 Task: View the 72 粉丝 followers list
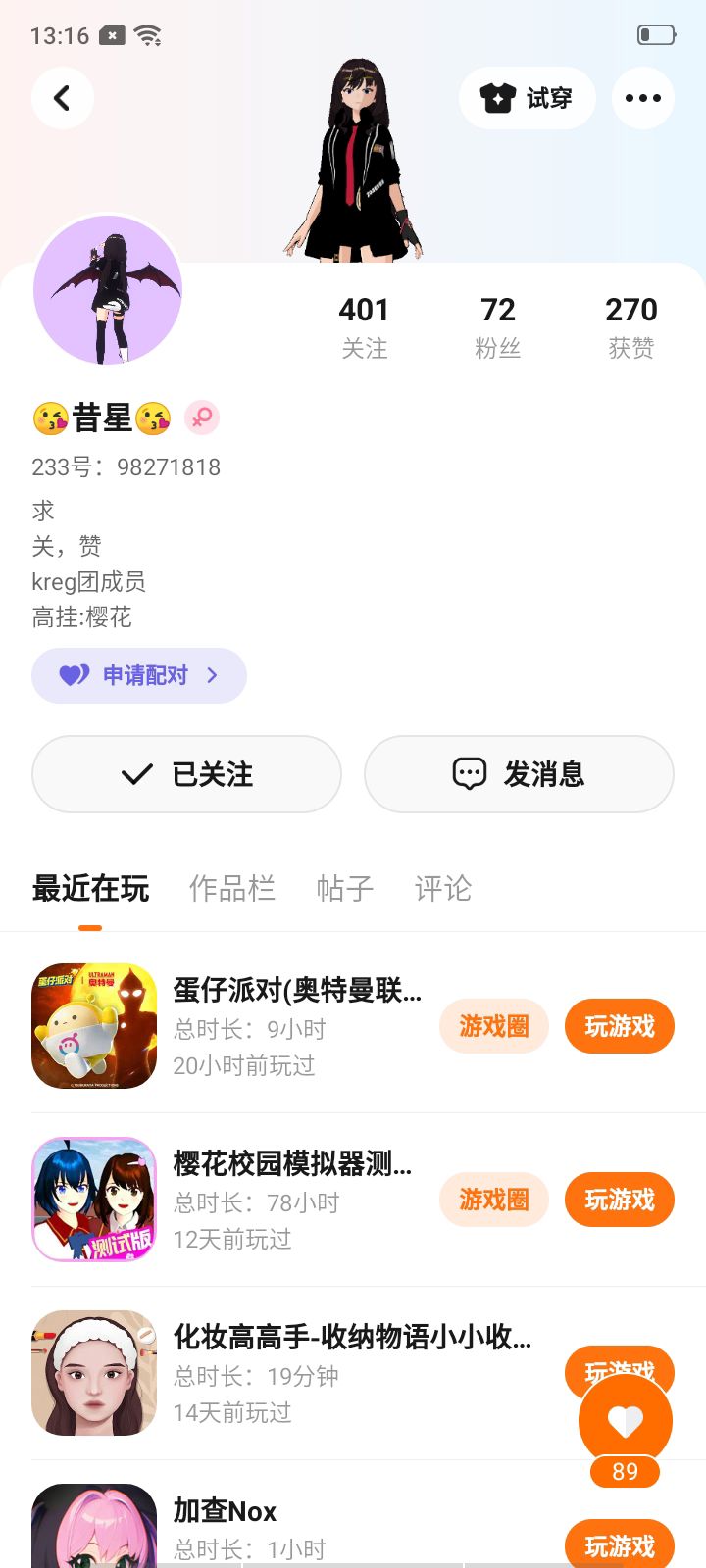497,326
